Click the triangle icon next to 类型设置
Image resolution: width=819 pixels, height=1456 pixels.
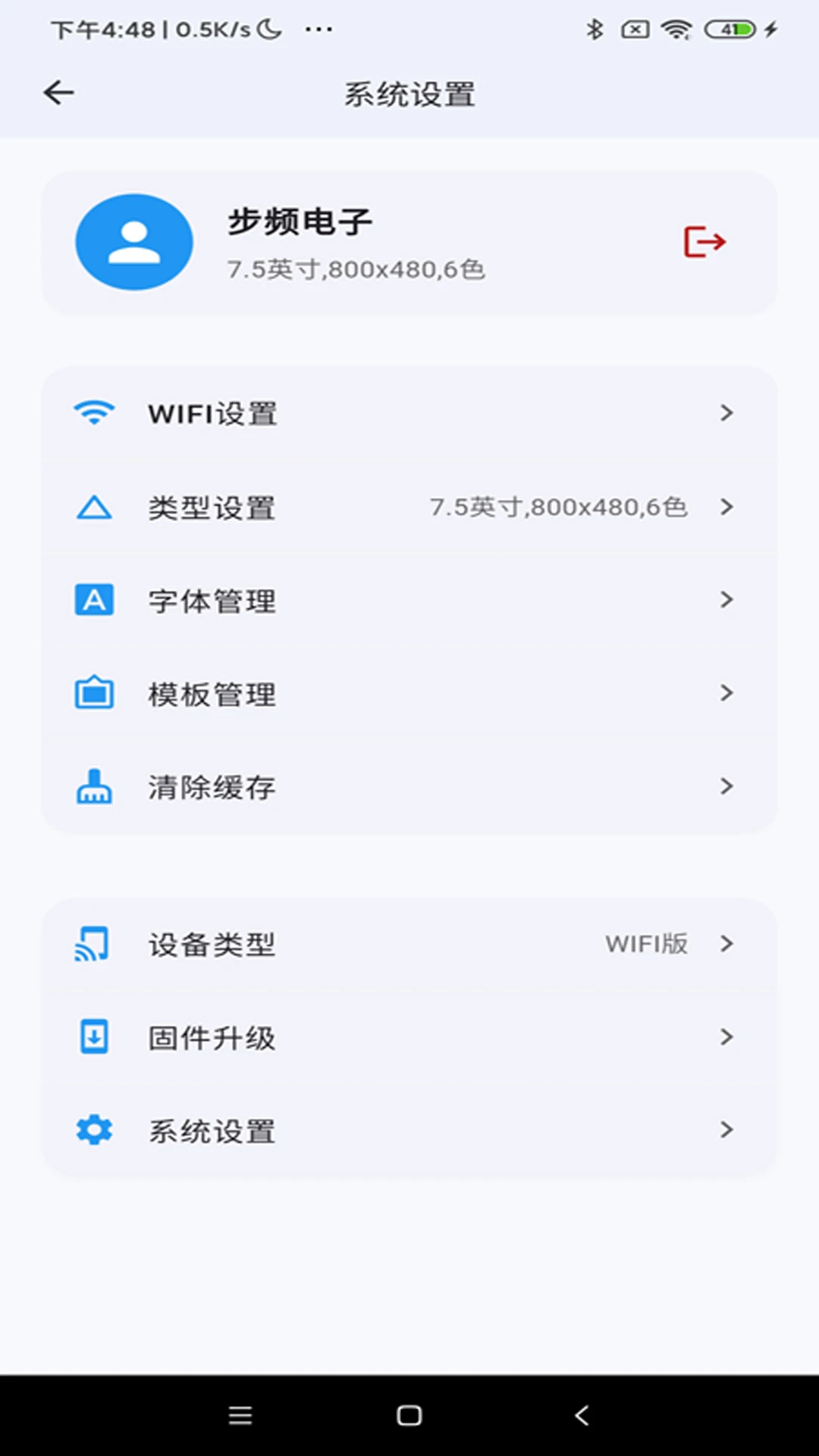pyautogui.click(x=93, y=507)
